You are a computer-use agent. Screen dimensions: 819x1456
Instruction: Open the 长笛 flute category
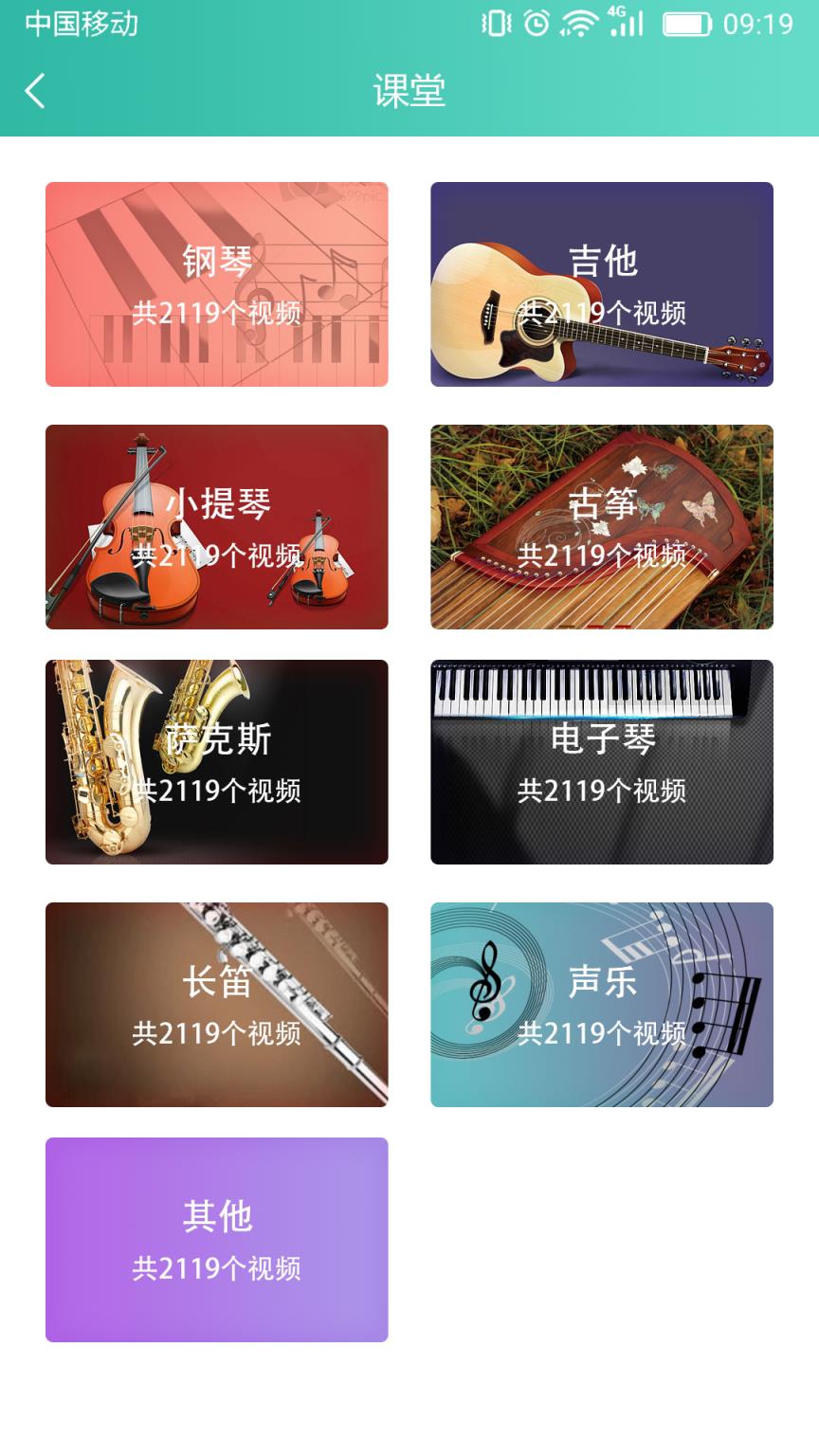tap(216, 1005)
